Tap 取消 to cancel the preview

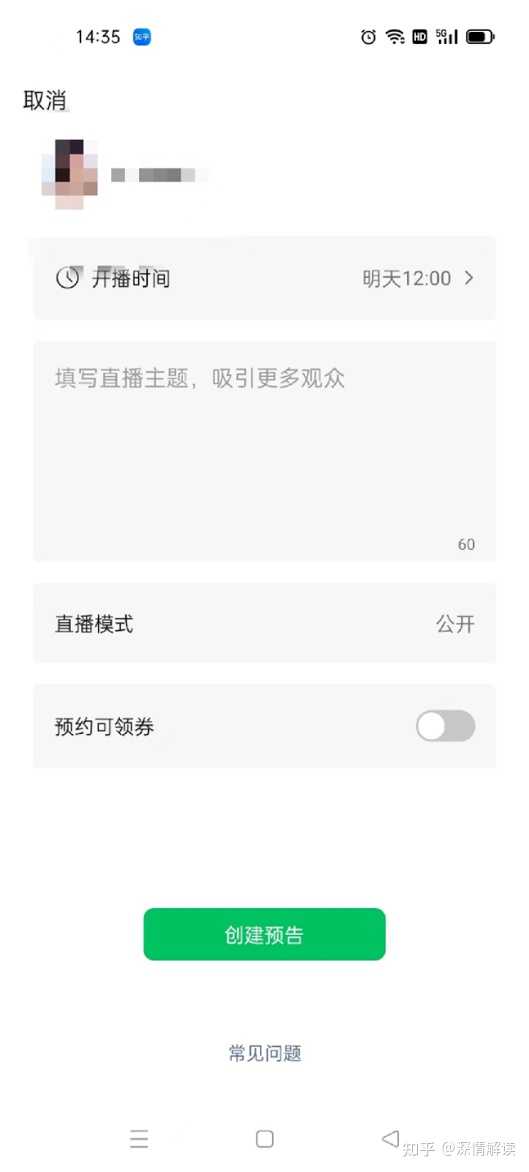pyautogui.click(x=46, y=101)
